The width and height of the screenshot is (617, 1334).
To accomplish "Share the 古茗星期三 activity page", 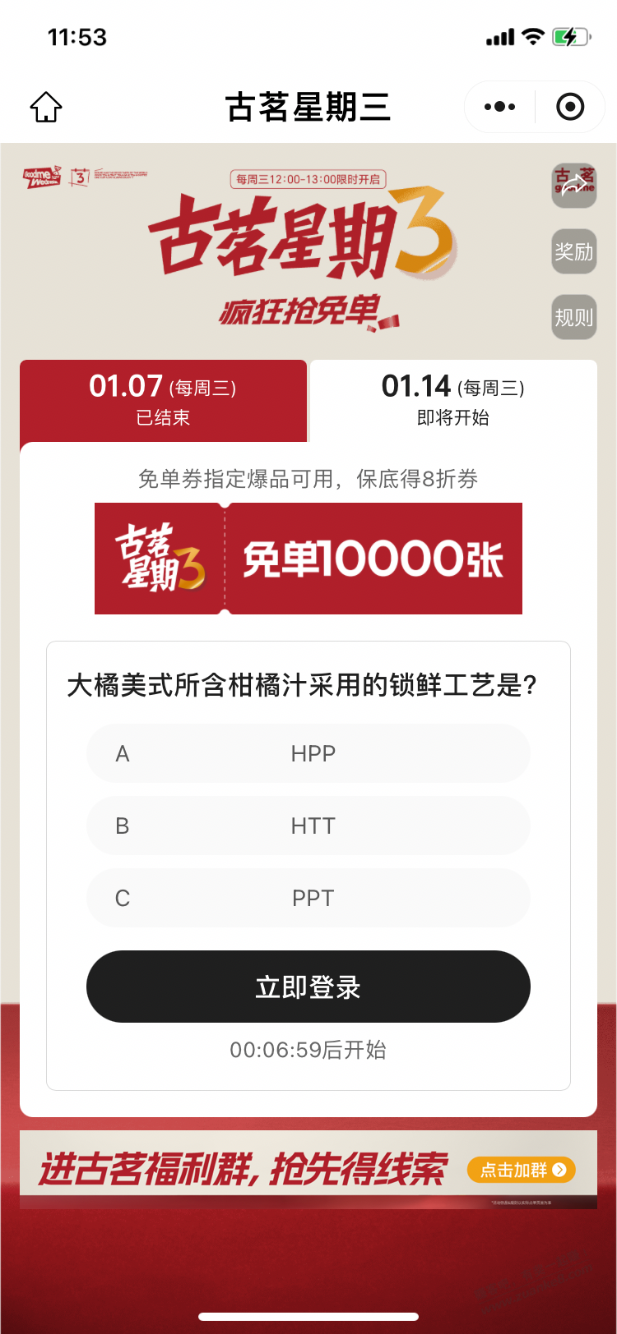I will coord(574,184).
